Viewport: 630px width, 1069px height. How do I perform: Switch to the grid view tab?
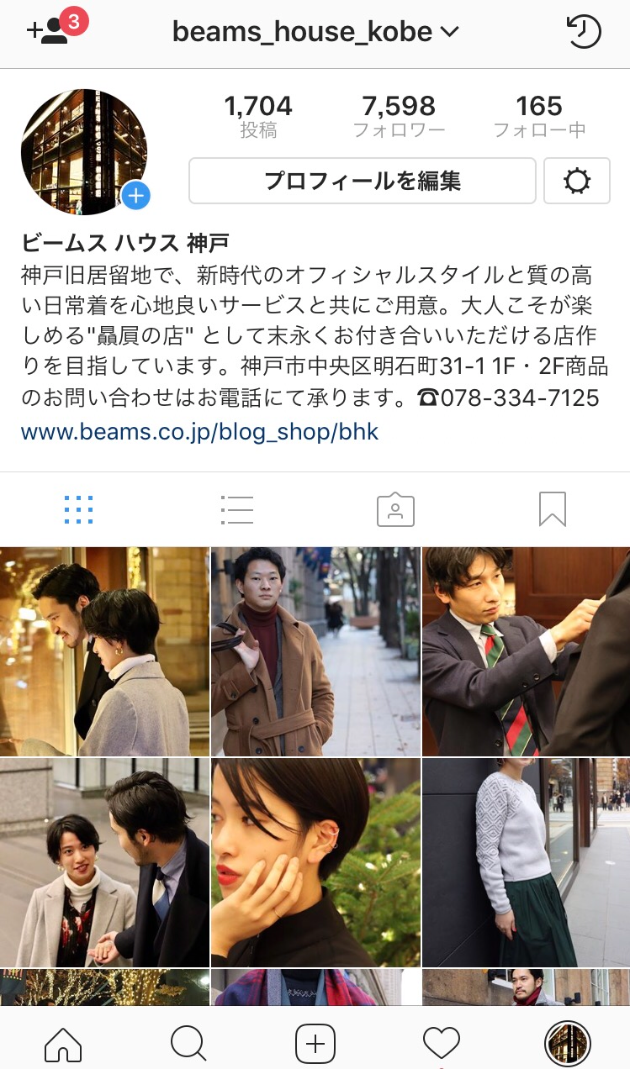pyautogui.click(x=79, y=510)
